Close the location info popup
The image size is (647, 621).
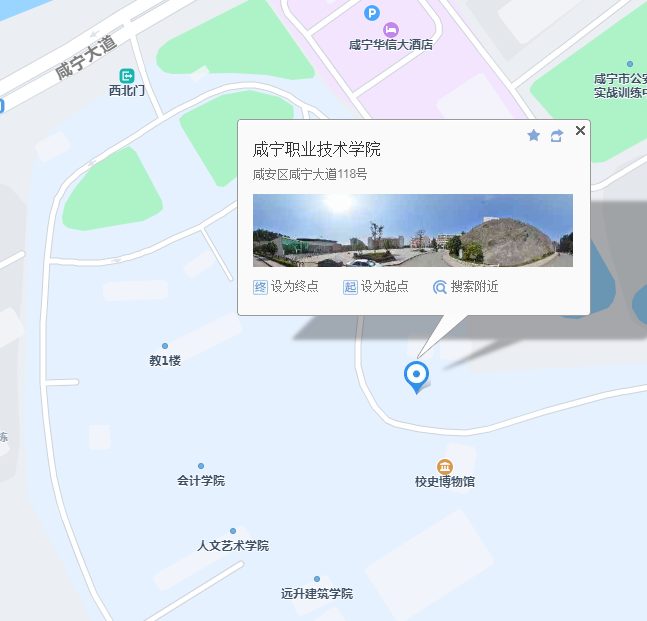click(579, 131)
